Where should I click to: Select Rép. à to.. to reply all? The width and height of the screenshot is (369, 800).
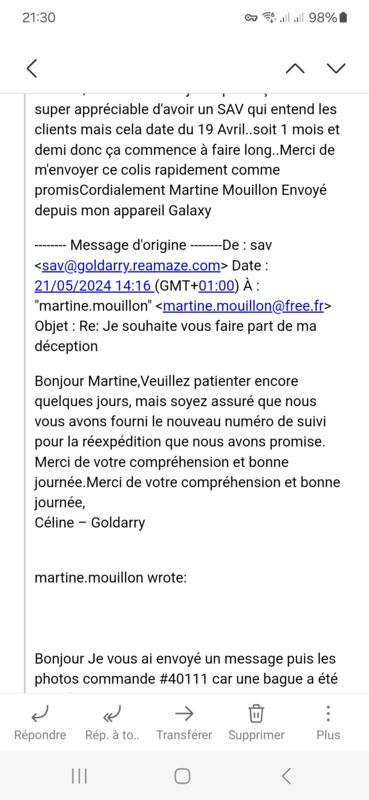tap(112, 722)
